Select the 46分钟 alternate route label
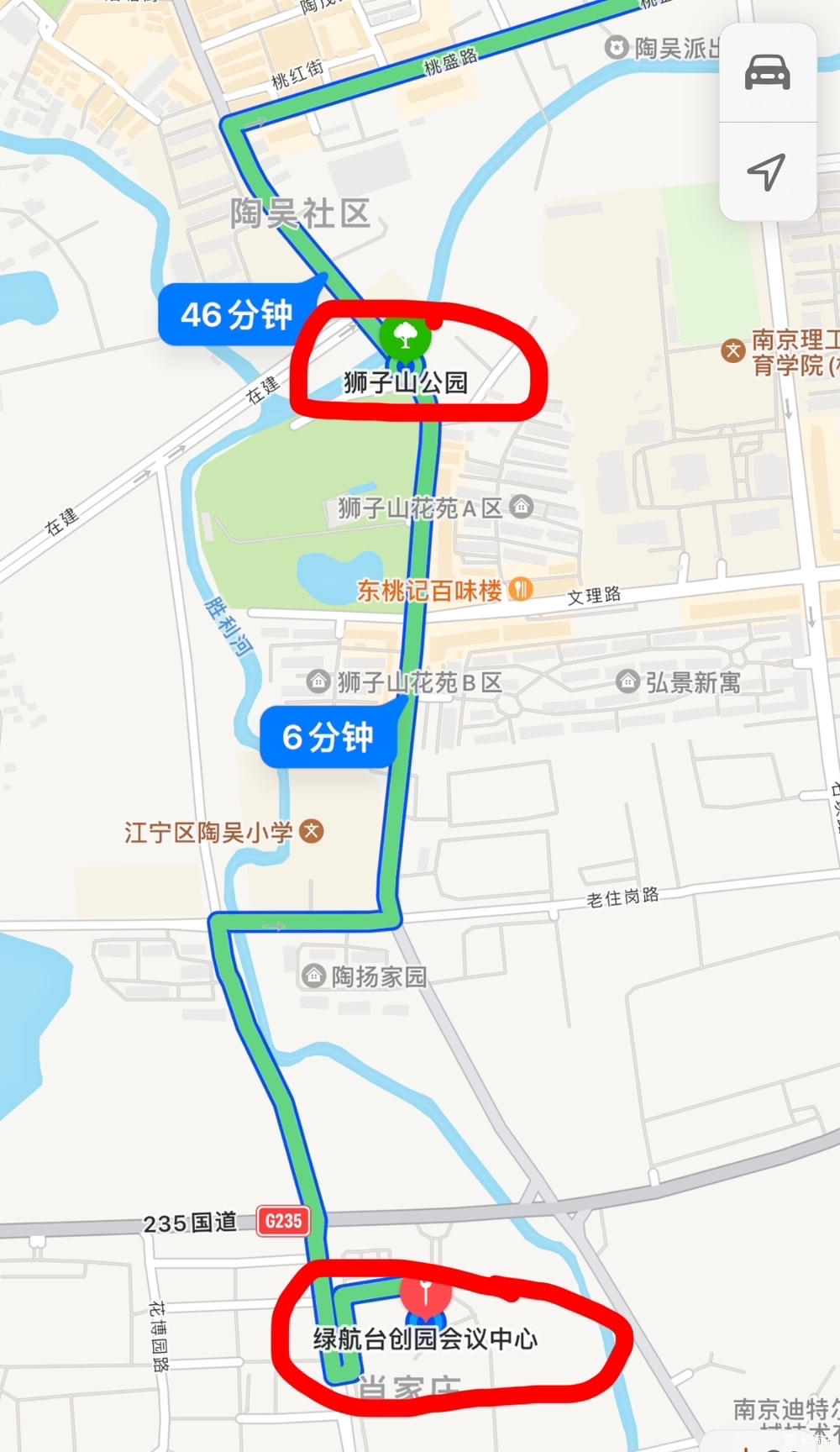 [x=236, y=314]
